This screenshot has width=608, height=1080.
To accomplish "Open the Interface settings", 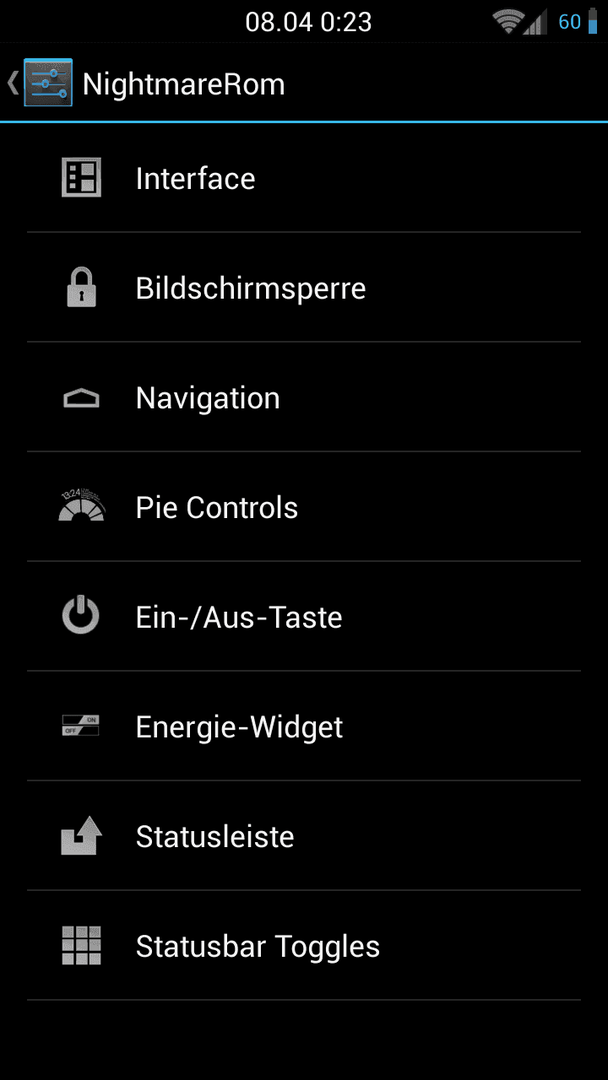I will [304, 178].
